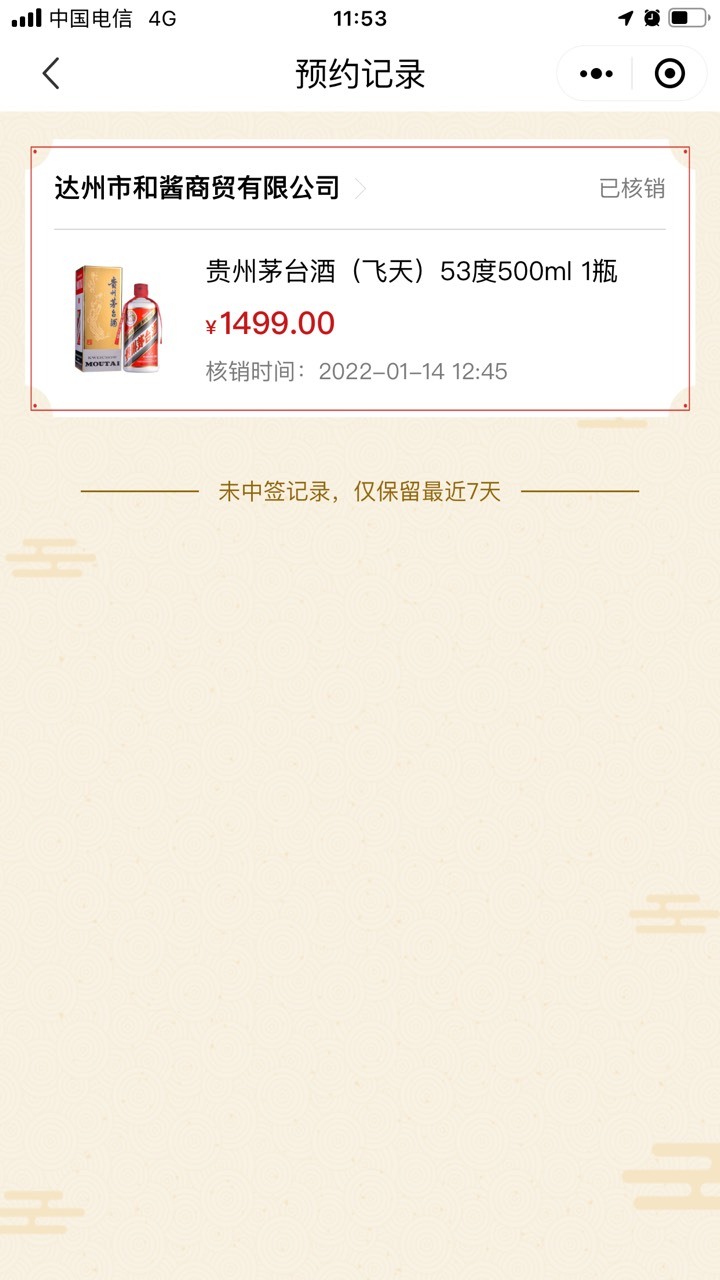The height and width of the screenshot is (1280, 720).
Task: Open 达州市和酱商贸有限公司 store details
Action: (210, 188)
